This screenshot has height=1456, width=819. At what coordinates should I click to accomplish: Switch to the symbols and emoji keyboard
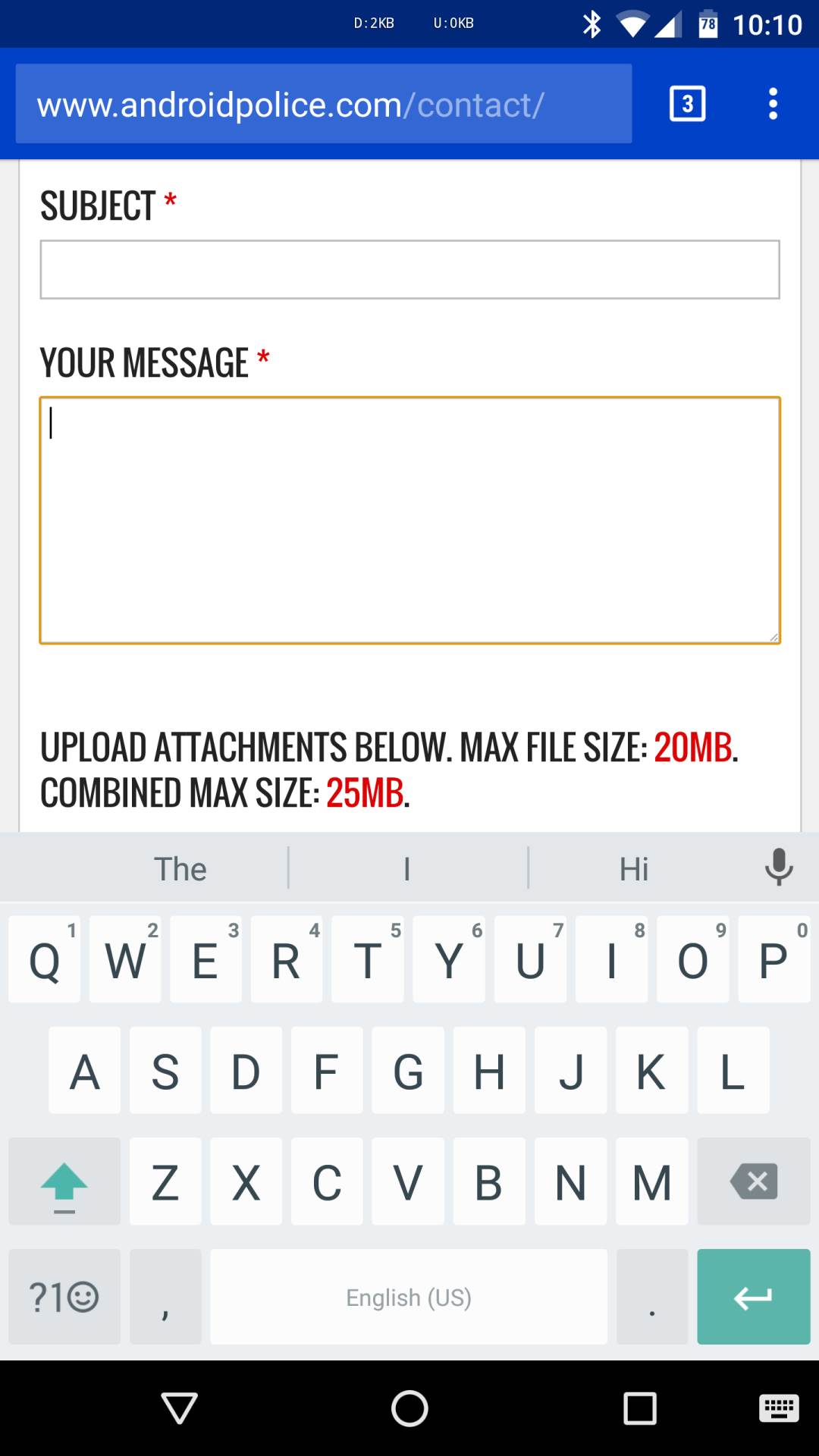pyautogui.click(x=64, y=1297)
